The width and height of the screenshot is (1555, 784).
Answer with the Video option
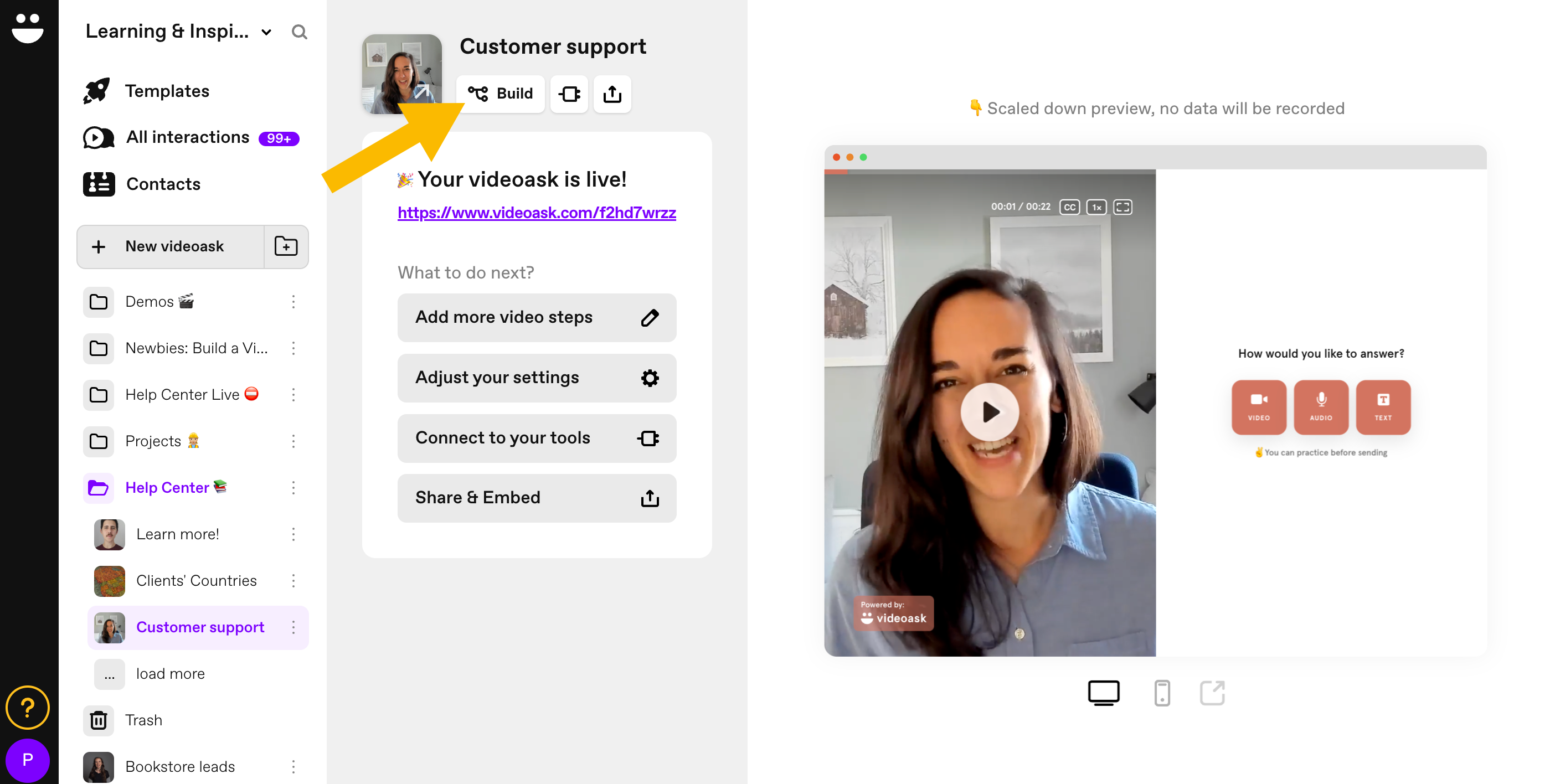(x=1258, y=407)
